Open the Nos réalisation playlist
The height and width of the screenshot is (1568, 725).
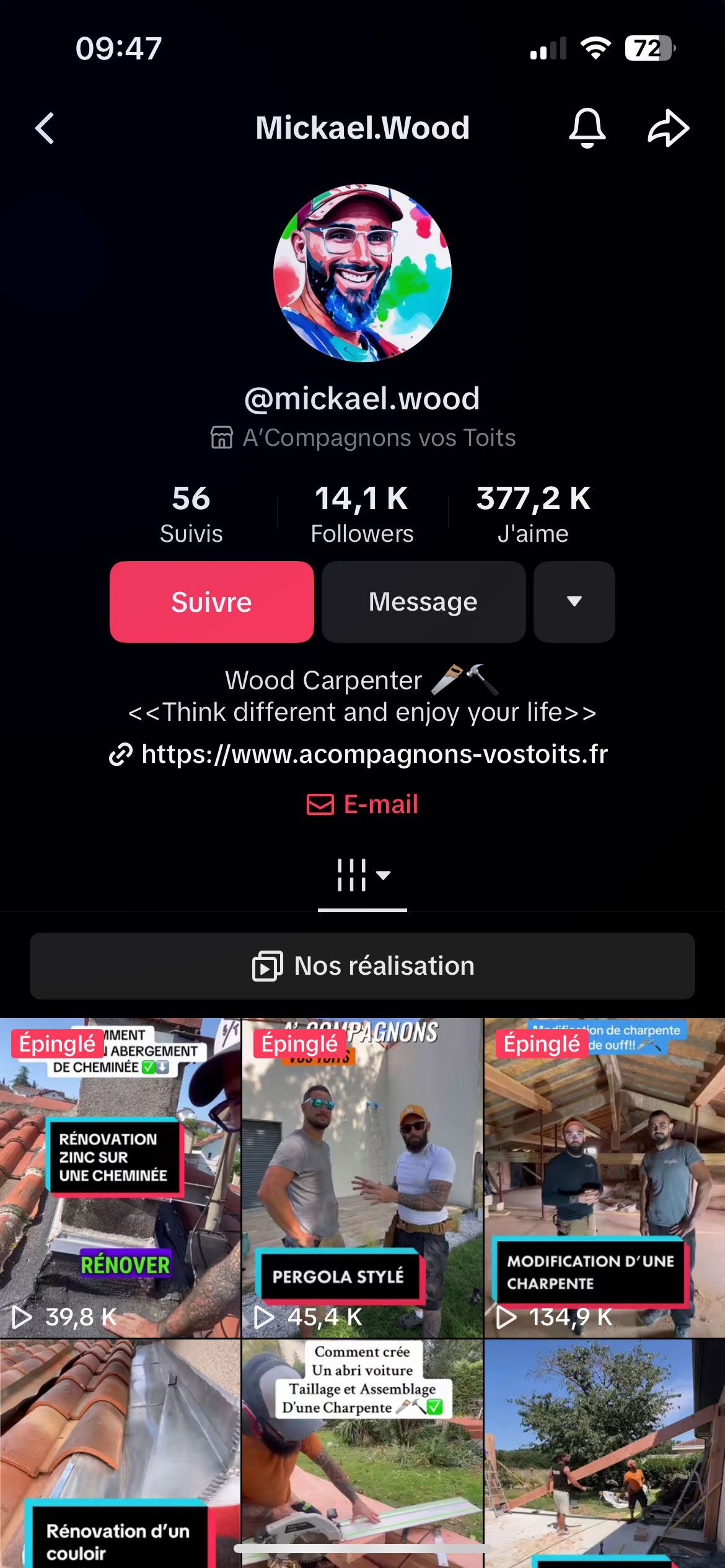(362, 966)
